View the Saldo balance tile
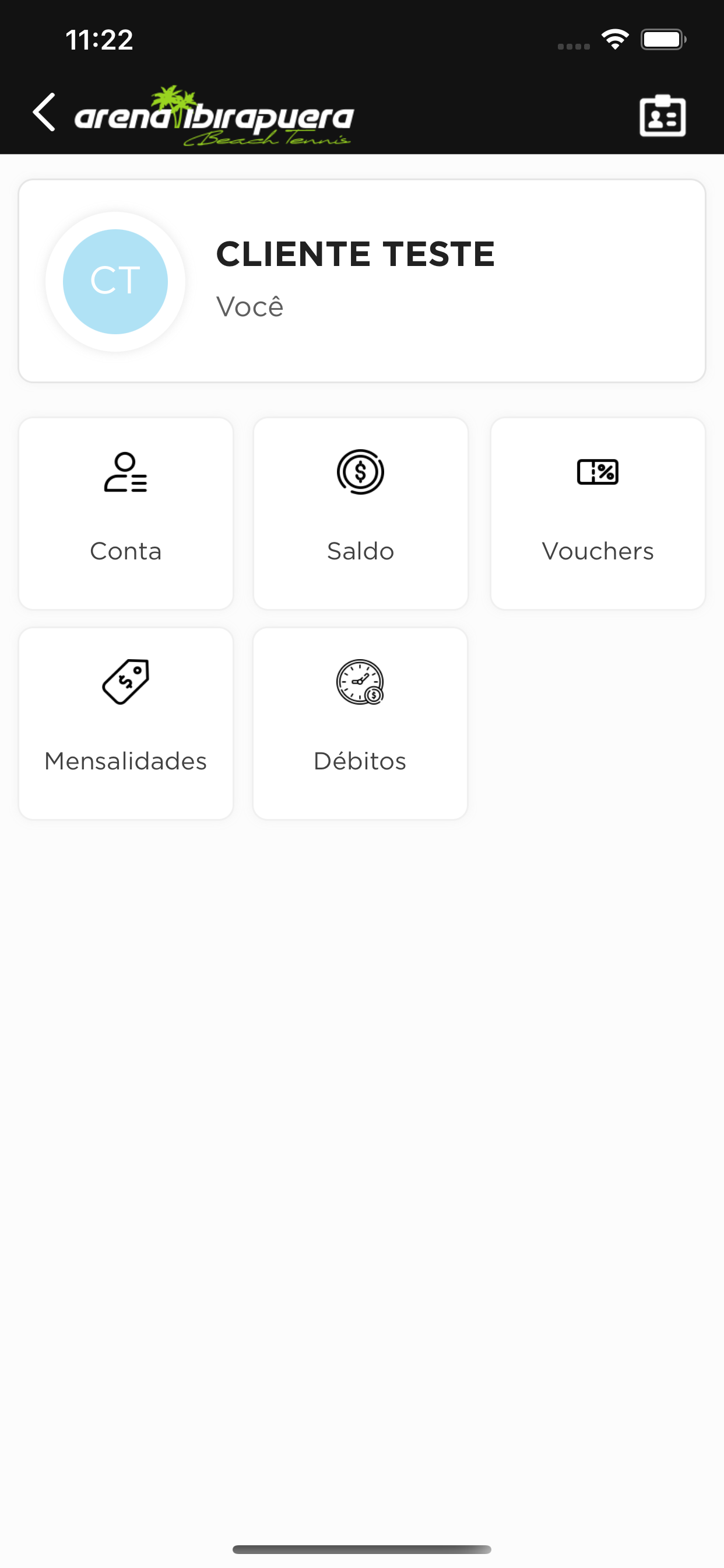This screenshot has height=1568, width=724. tap(361, 513)
